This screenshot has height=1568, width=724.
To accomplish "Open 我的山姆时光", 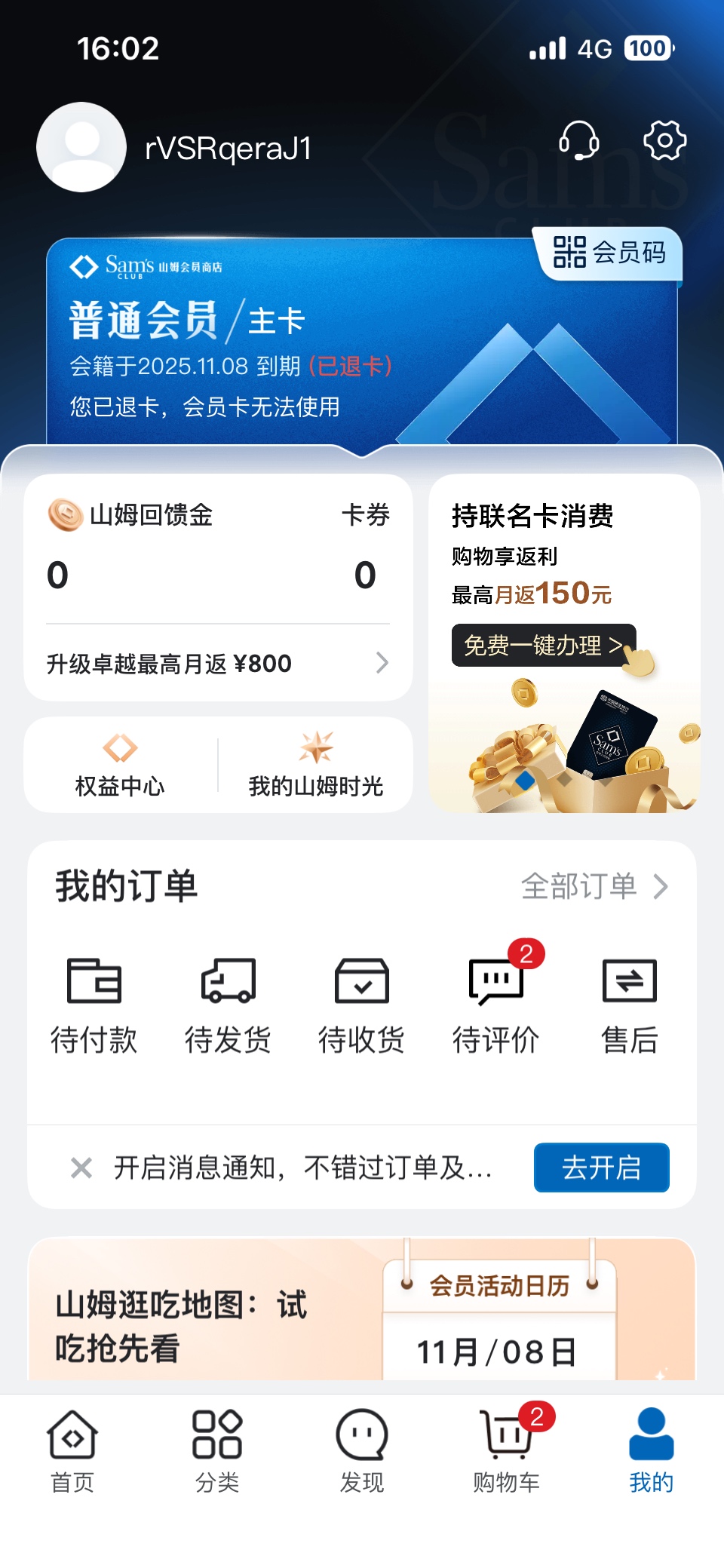I will (315, 765).
